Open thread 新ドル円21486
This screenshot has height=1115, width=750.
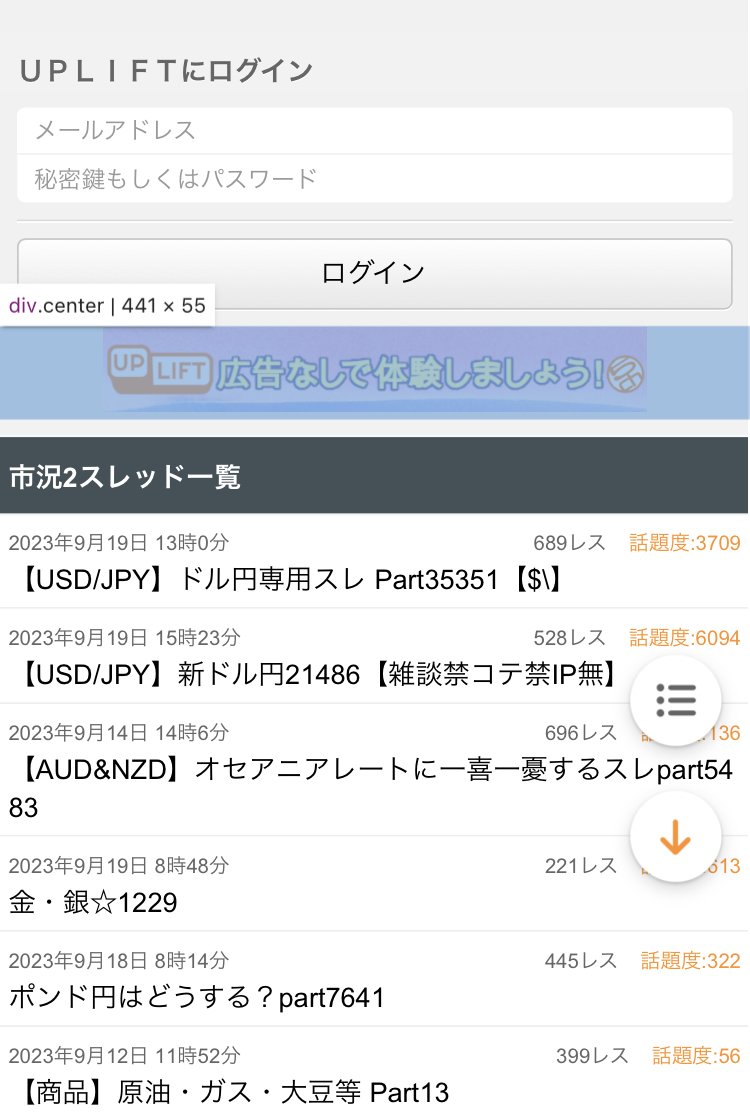310,675
